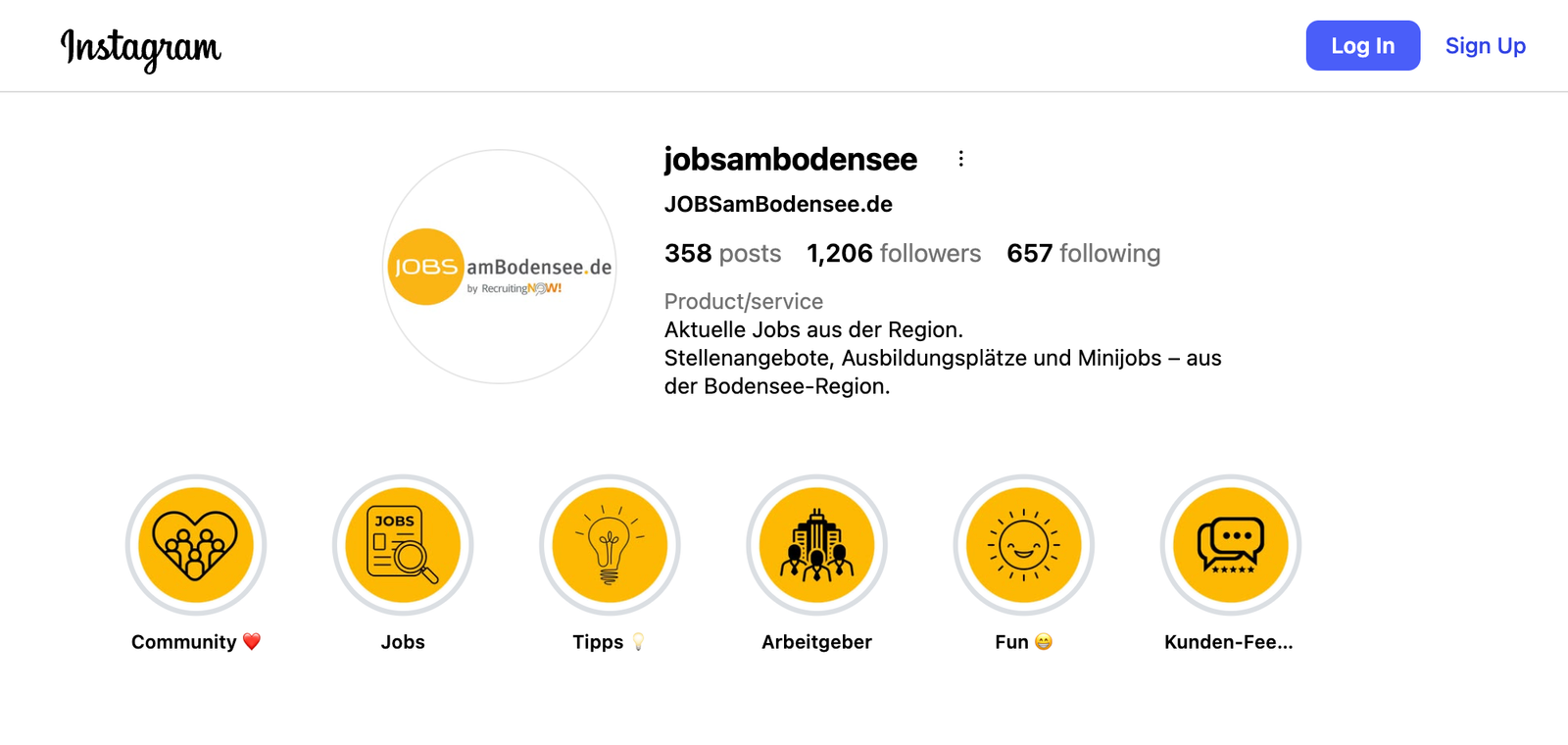Image resolution: width=1568 pixels, height=745 pixels.
Task: View the jobsambodensee profile picture
Action: 500,267
